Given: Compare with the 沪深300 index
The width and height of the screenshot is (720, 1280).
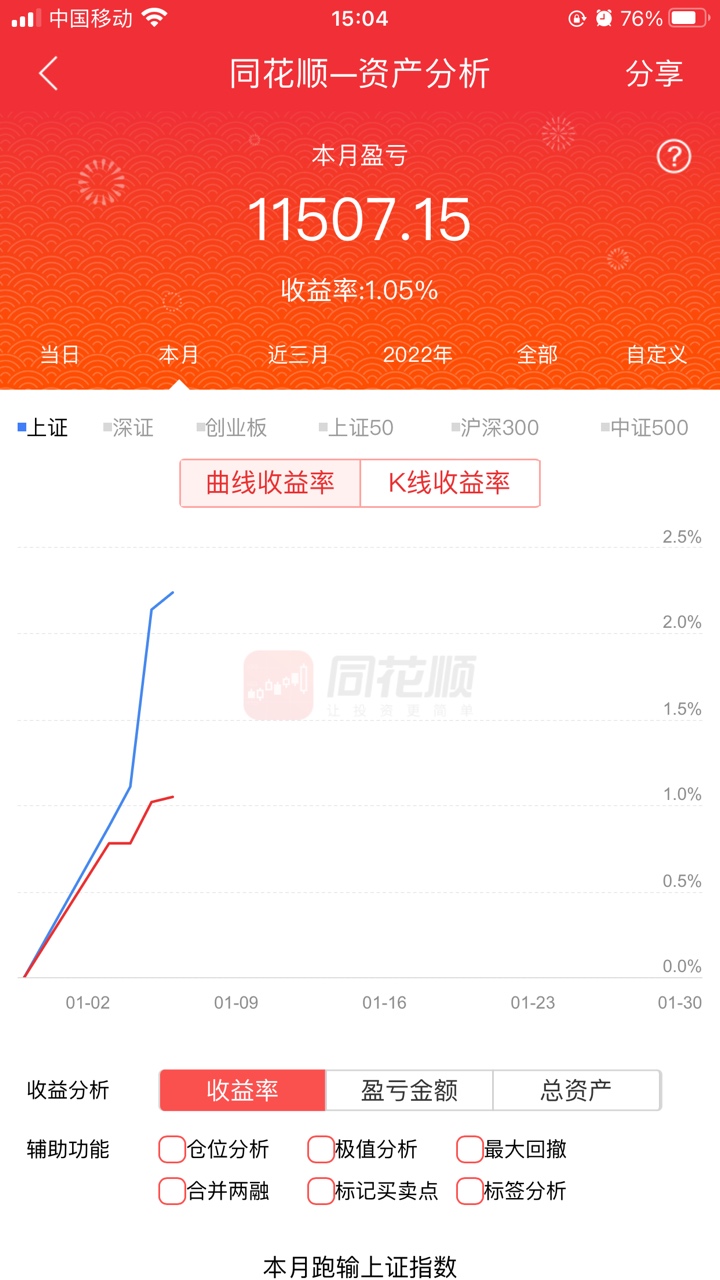Looking at the screenshot, I should [497, 428].
